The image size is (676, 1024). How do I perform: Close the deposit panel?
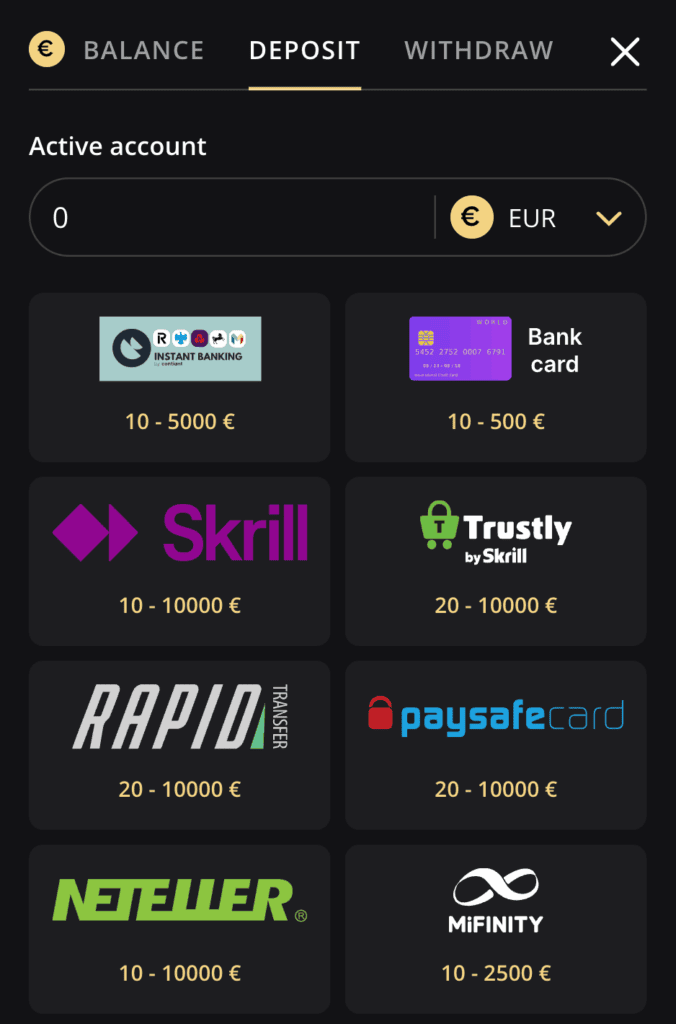(625, 51)
